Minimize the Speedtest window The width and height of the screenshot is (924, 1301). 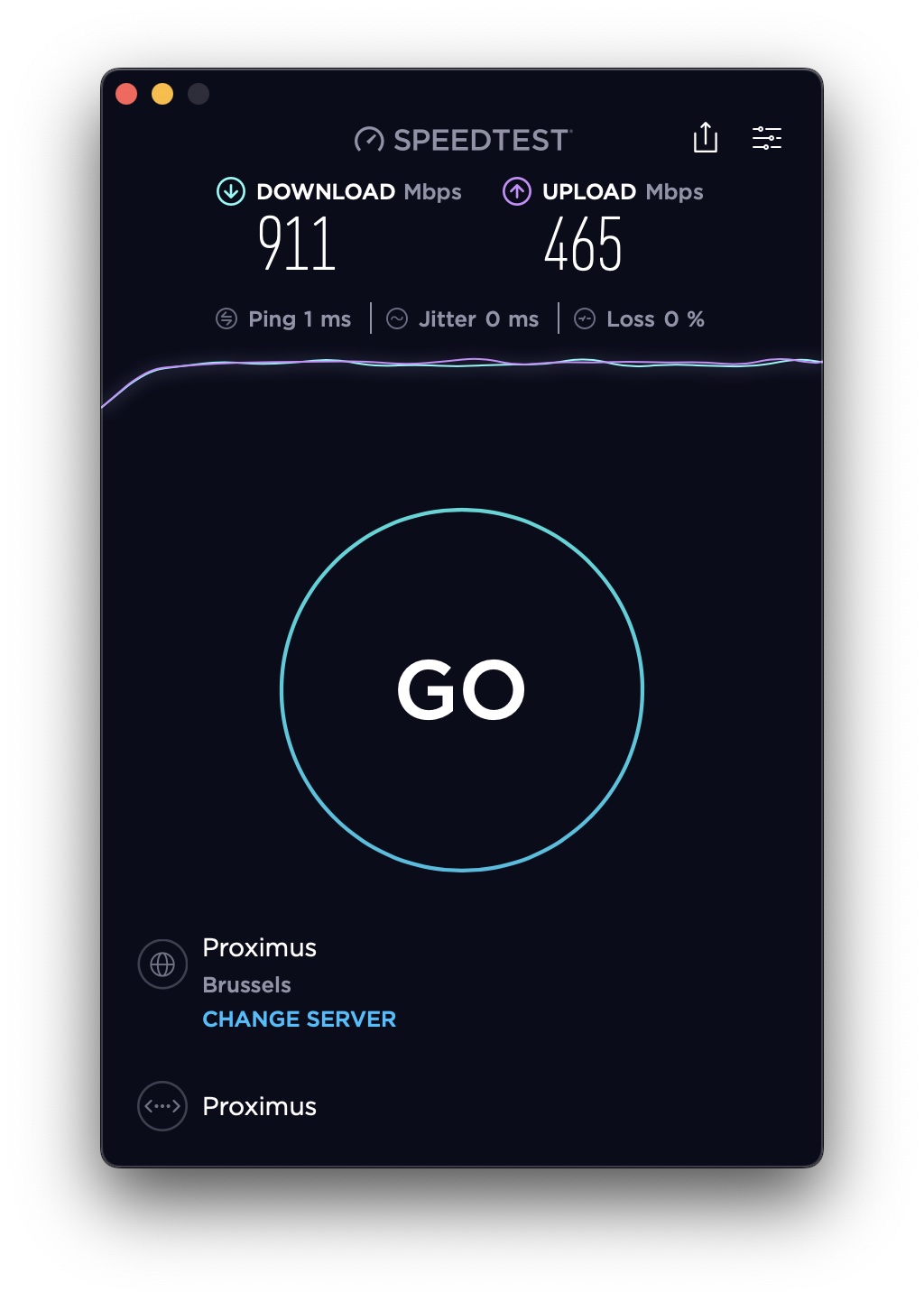pos(162,94)
